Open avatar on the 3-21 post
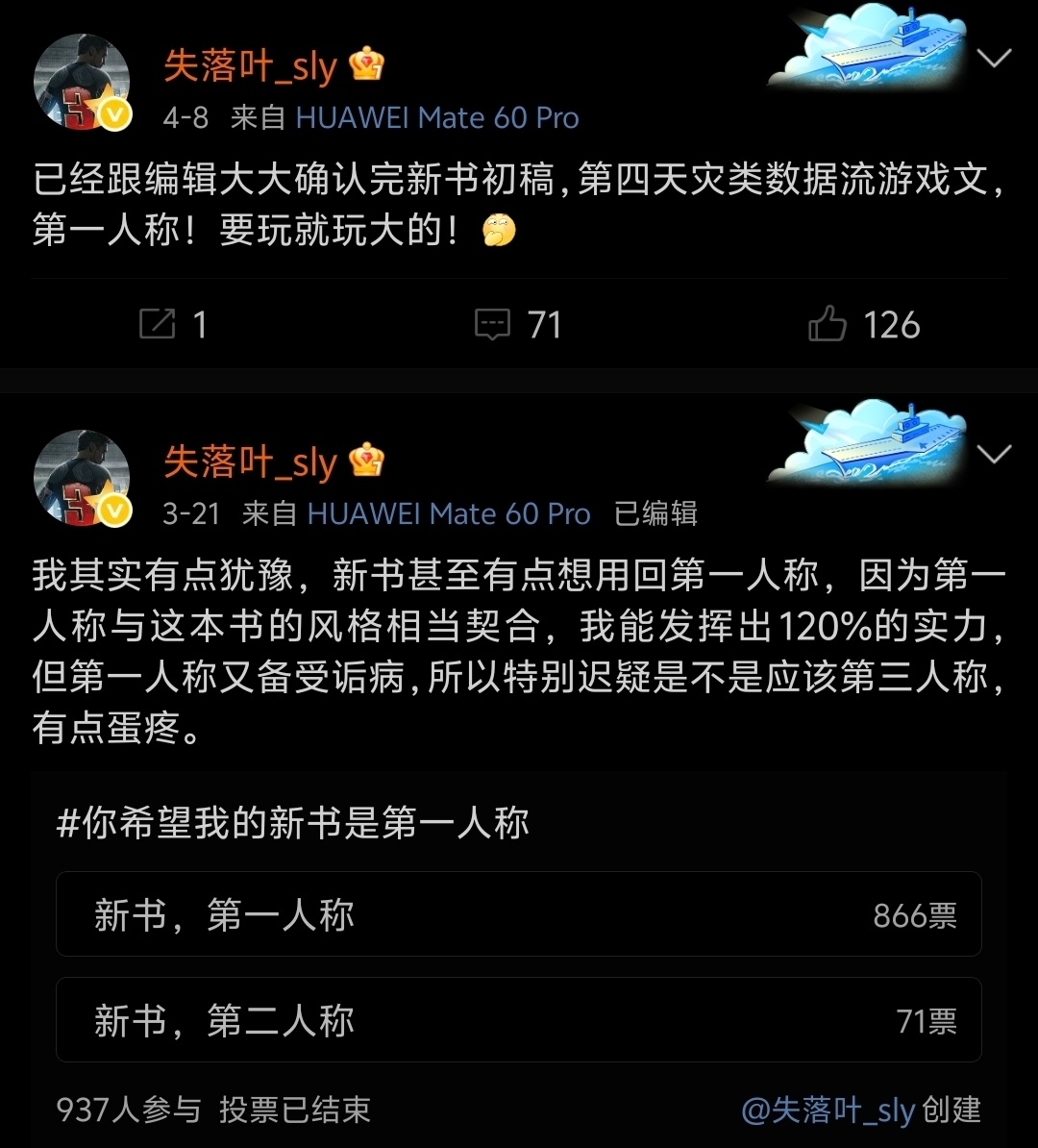Viewport: 1038px width, 1148px height. [82, 478]
